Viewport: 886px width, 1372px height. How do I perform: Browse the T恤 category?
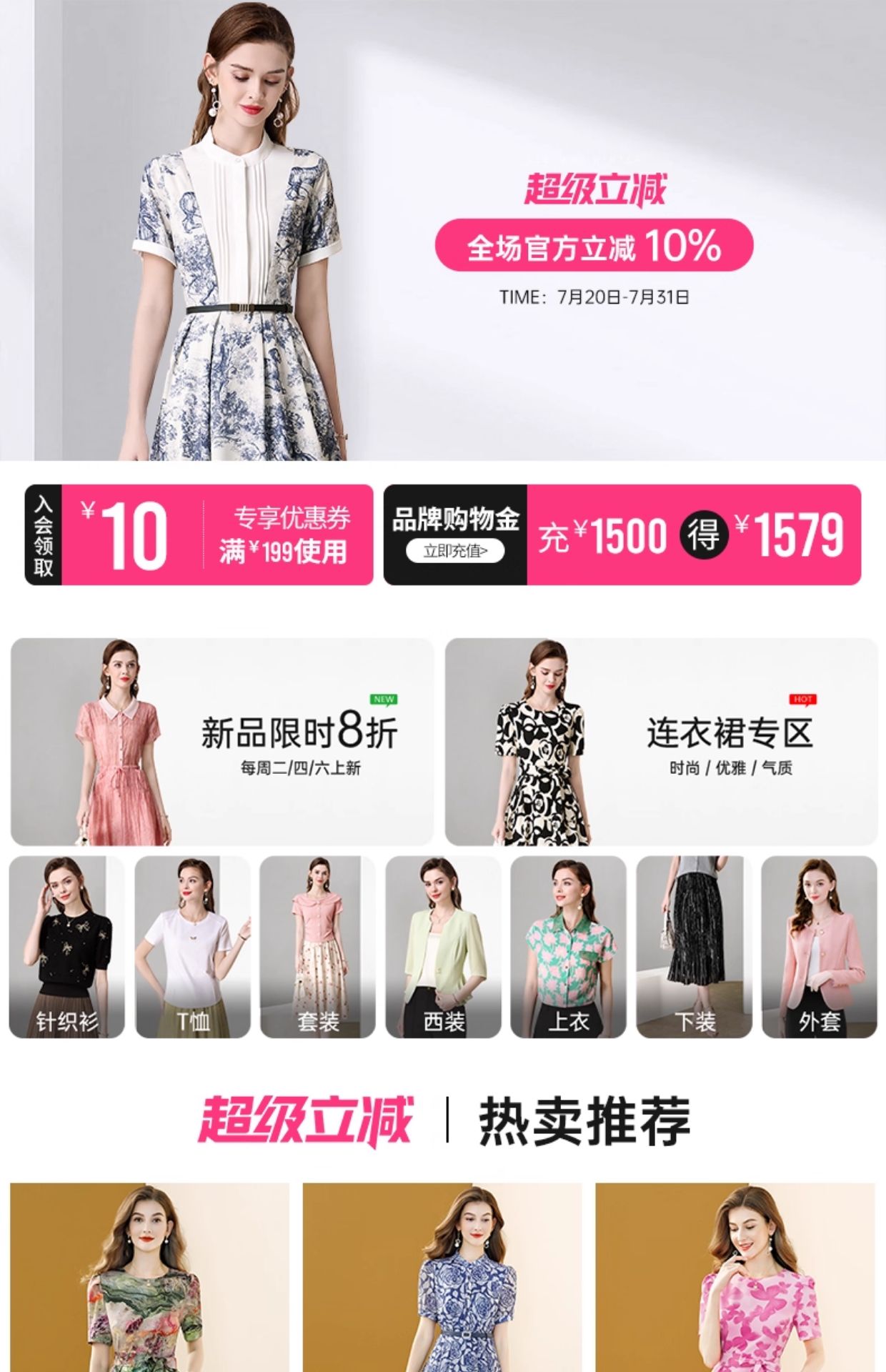pos(192,947)
